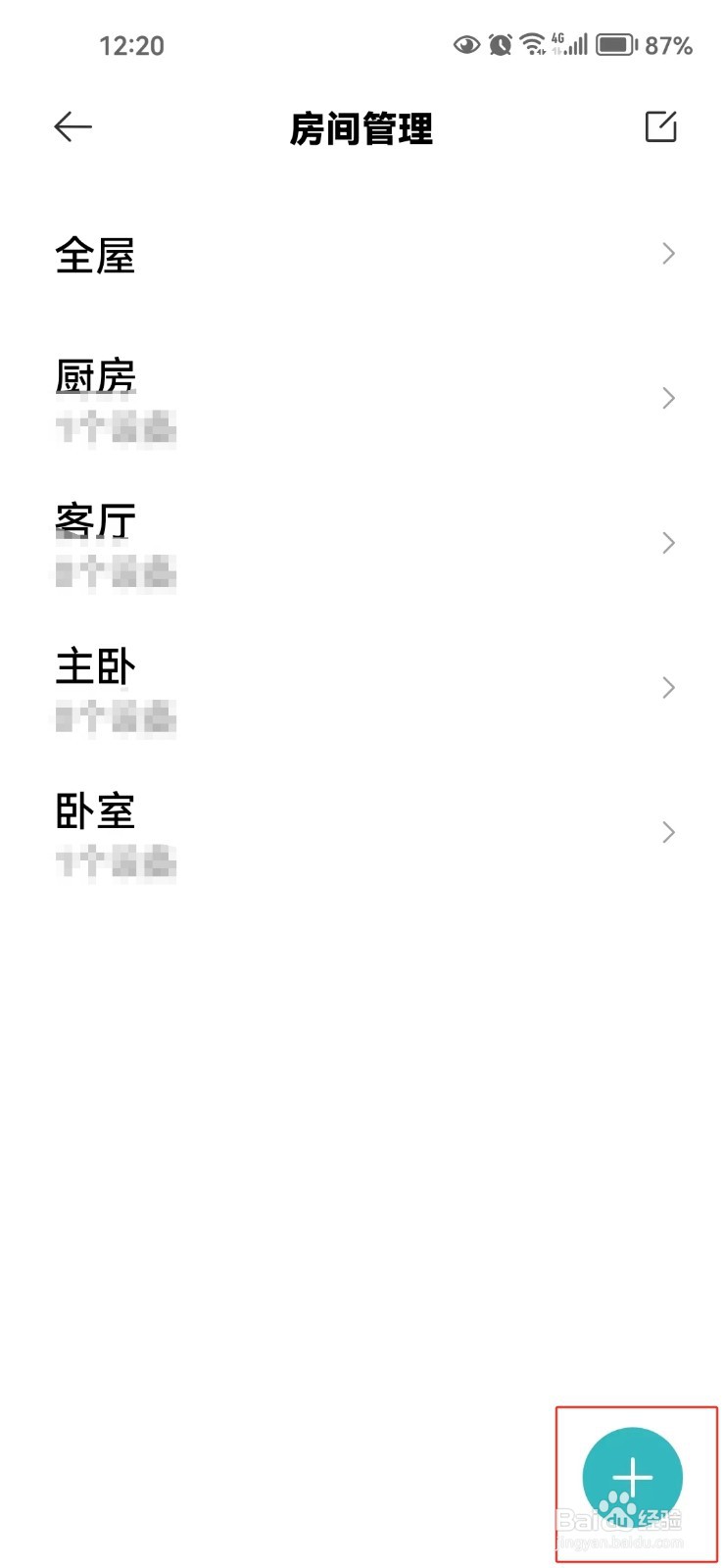Choose the 主卧 room entry

(93, 666)
